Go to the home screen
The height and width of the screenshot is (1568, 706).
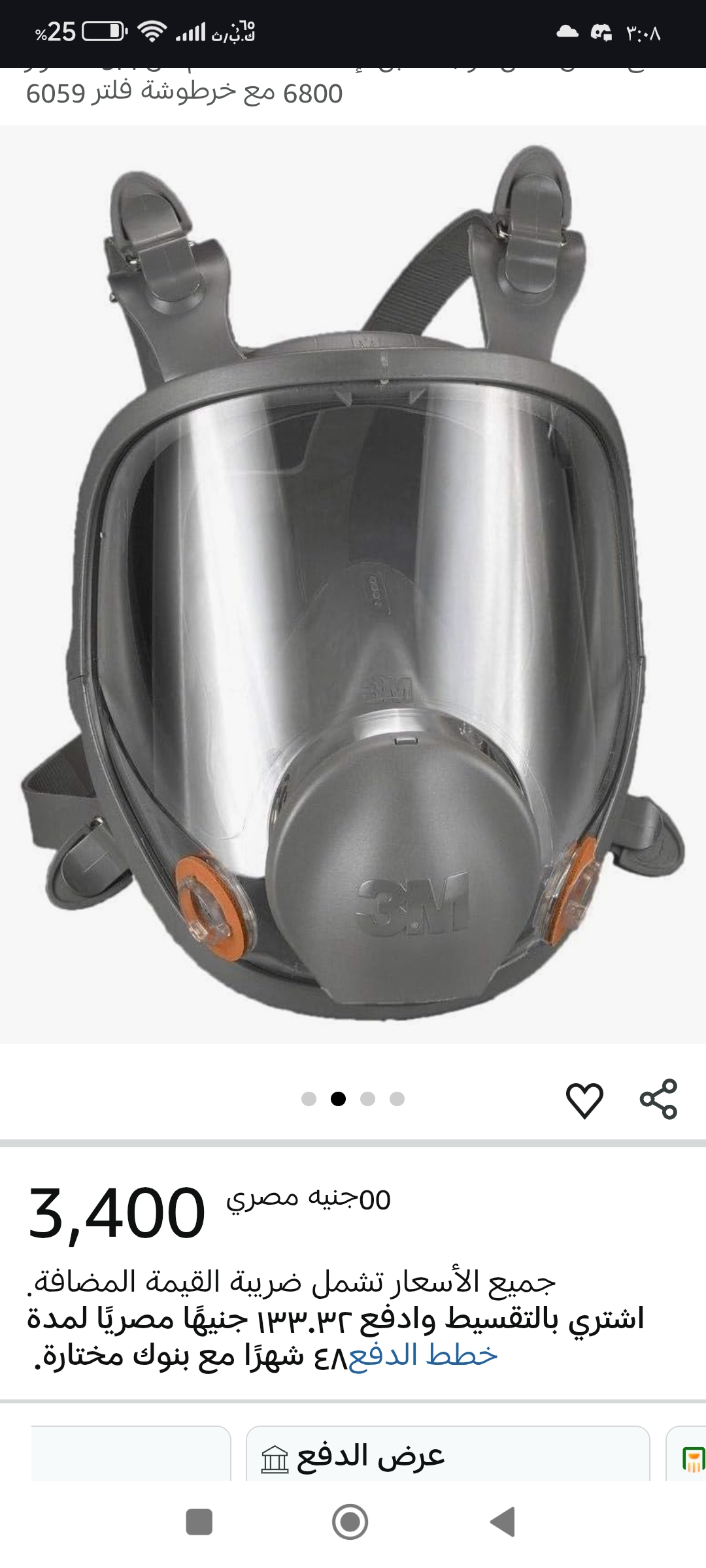[350, 1522]
